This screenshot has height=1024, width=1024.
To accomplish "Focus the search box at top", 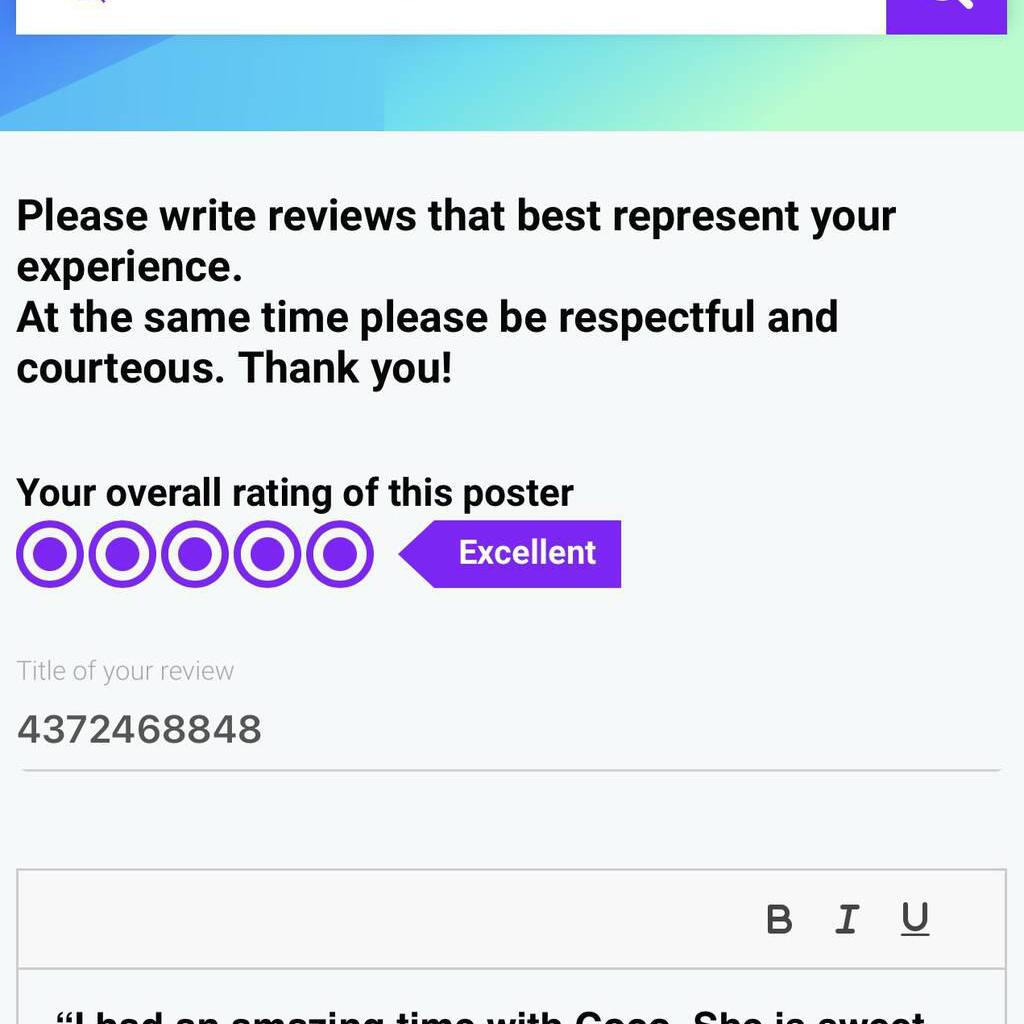I will (450, 14).
